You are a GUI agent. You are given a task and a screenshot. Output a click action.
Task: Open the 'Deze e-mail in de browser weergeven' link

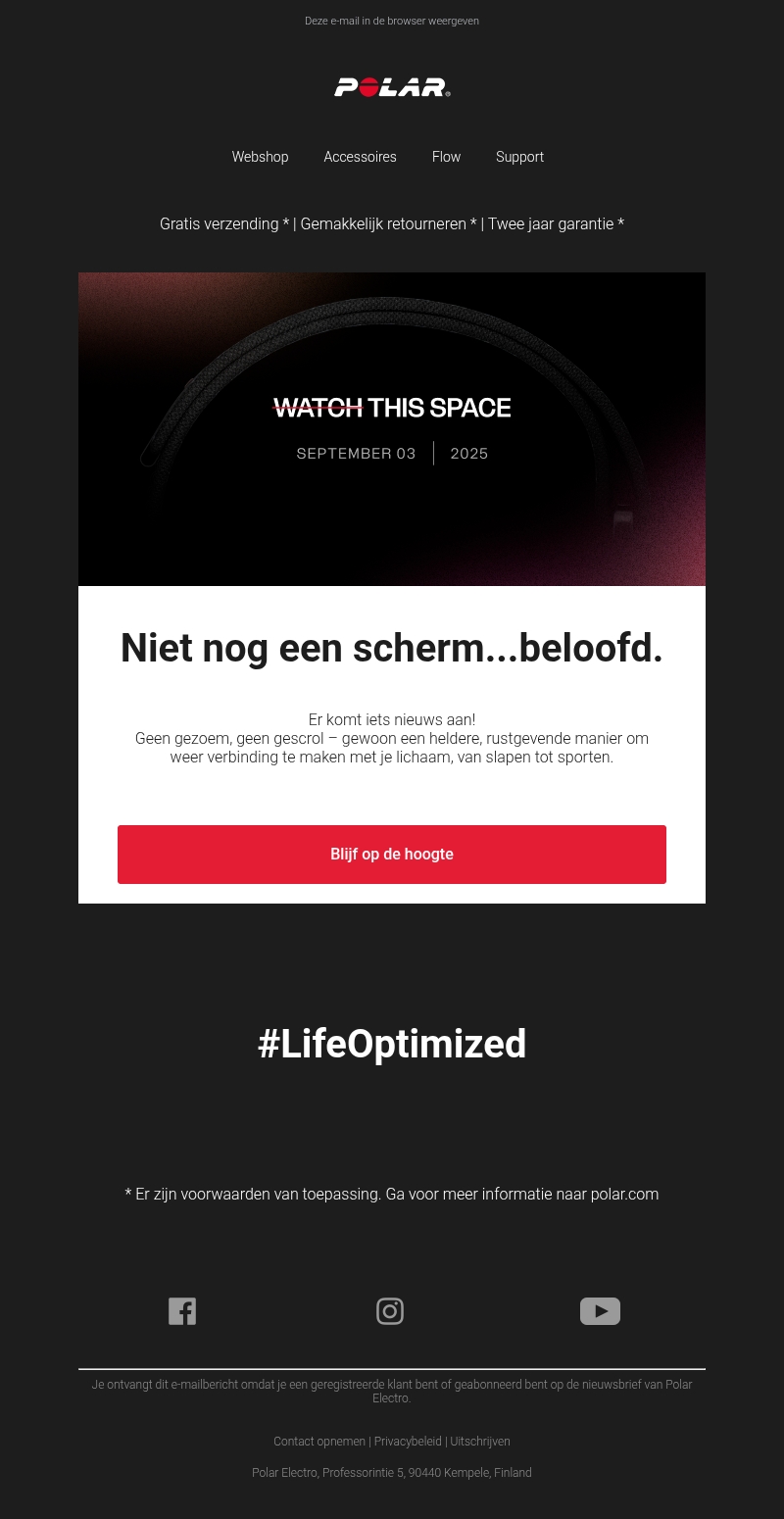391,21
